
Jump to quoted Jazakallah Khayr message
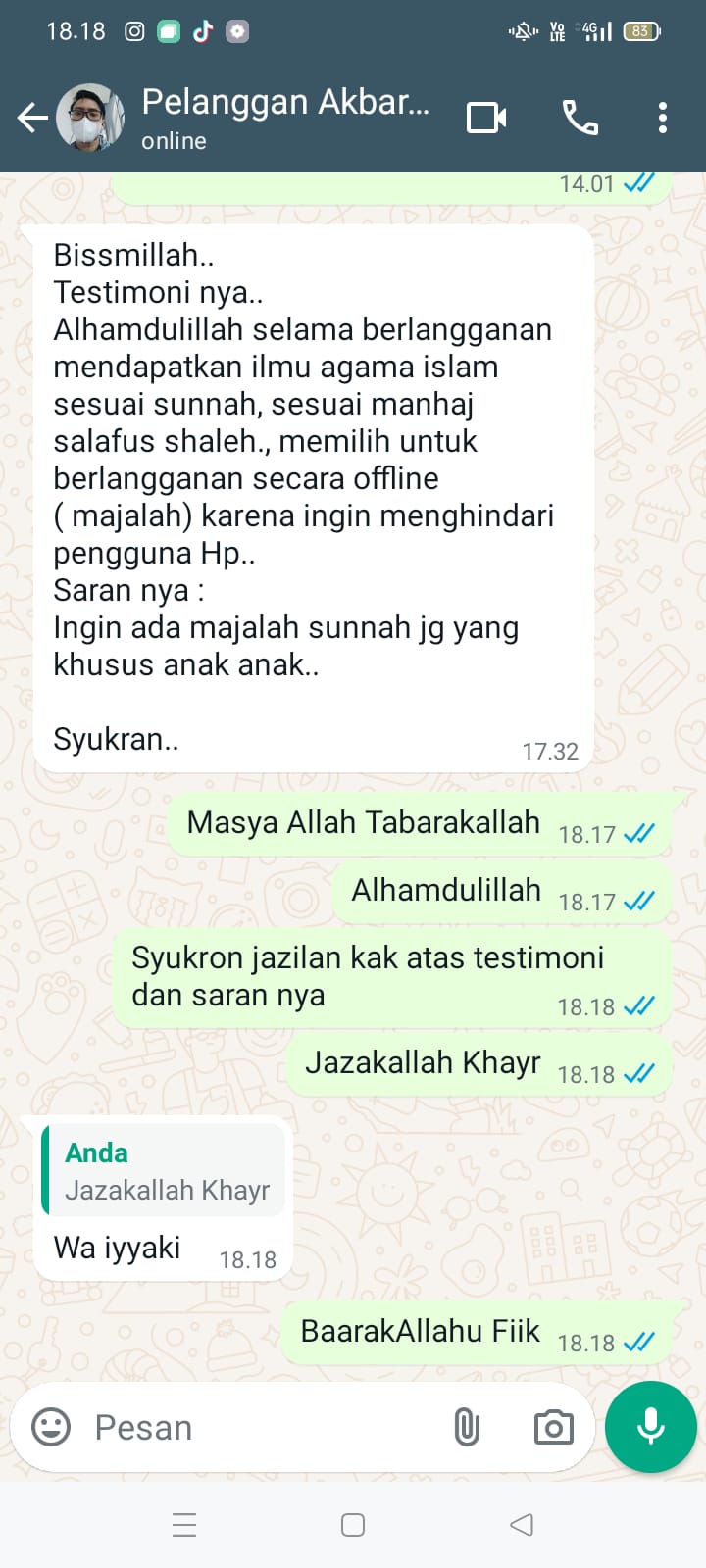click(x=165, y=1171)
